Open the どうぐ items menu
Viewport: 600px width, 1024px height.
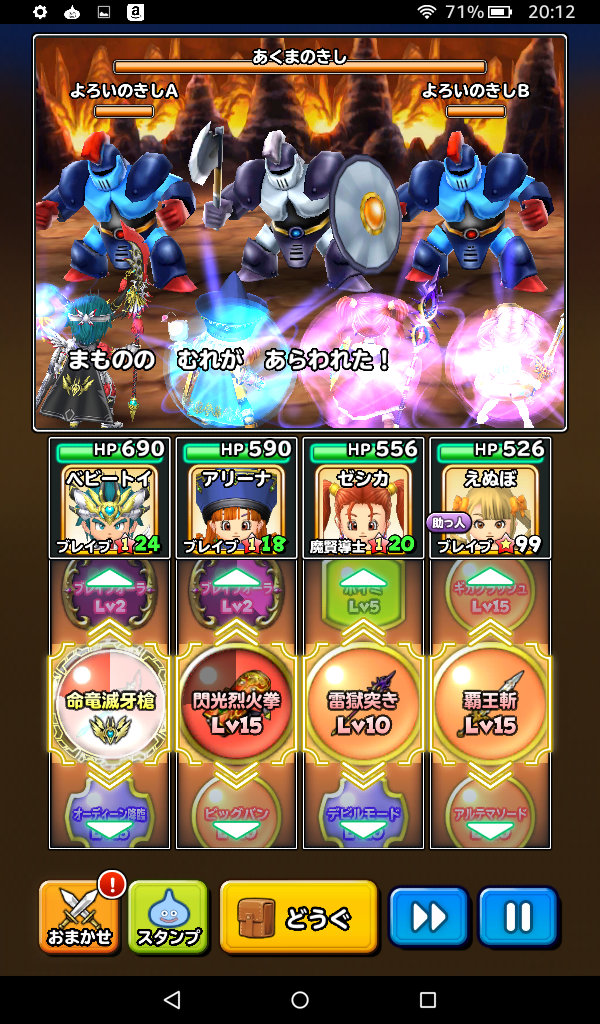(x=299, y=917)
